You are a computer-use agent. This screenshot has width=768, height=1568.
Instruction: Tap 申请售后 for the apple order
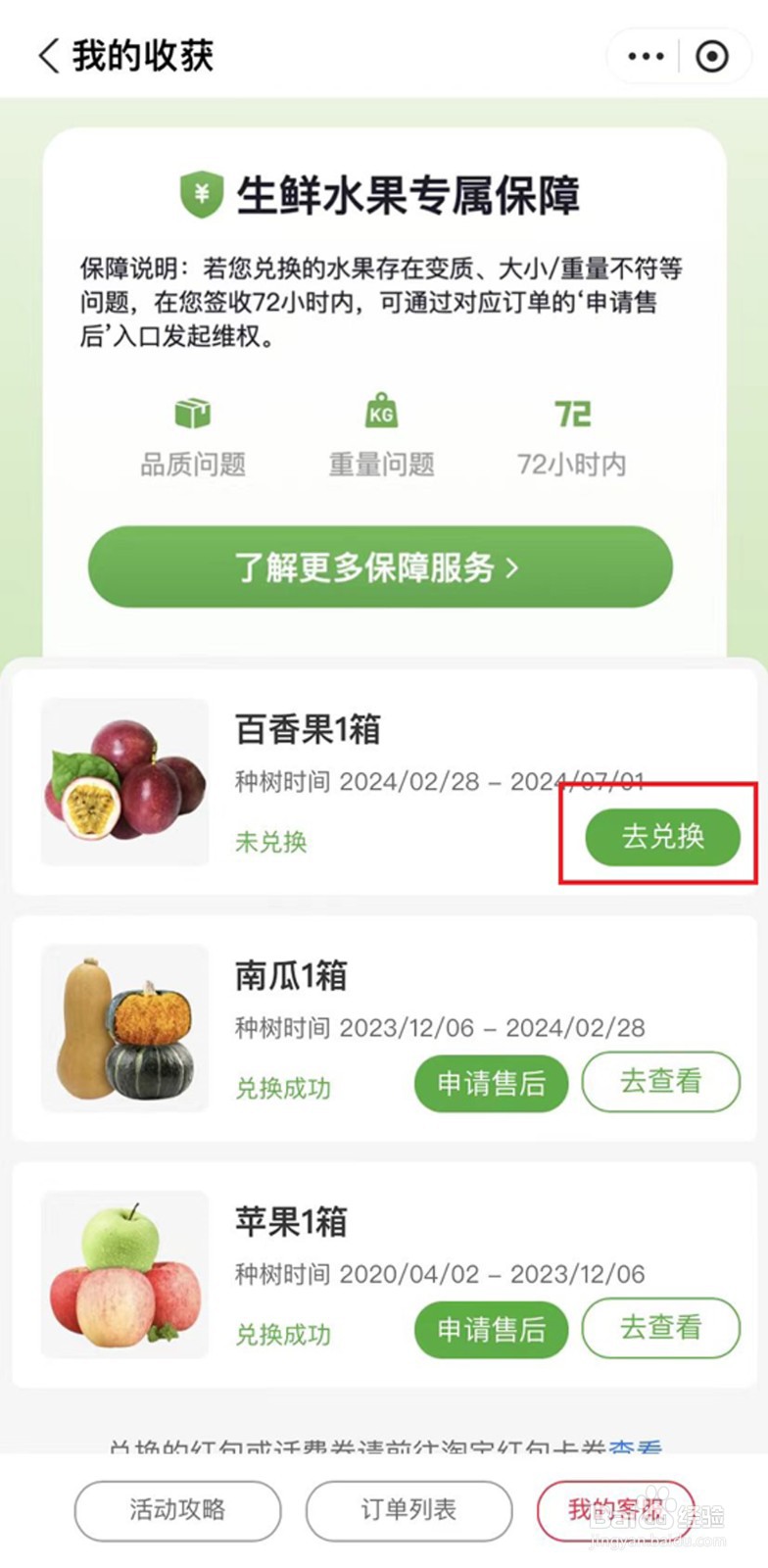[491, 1329]
